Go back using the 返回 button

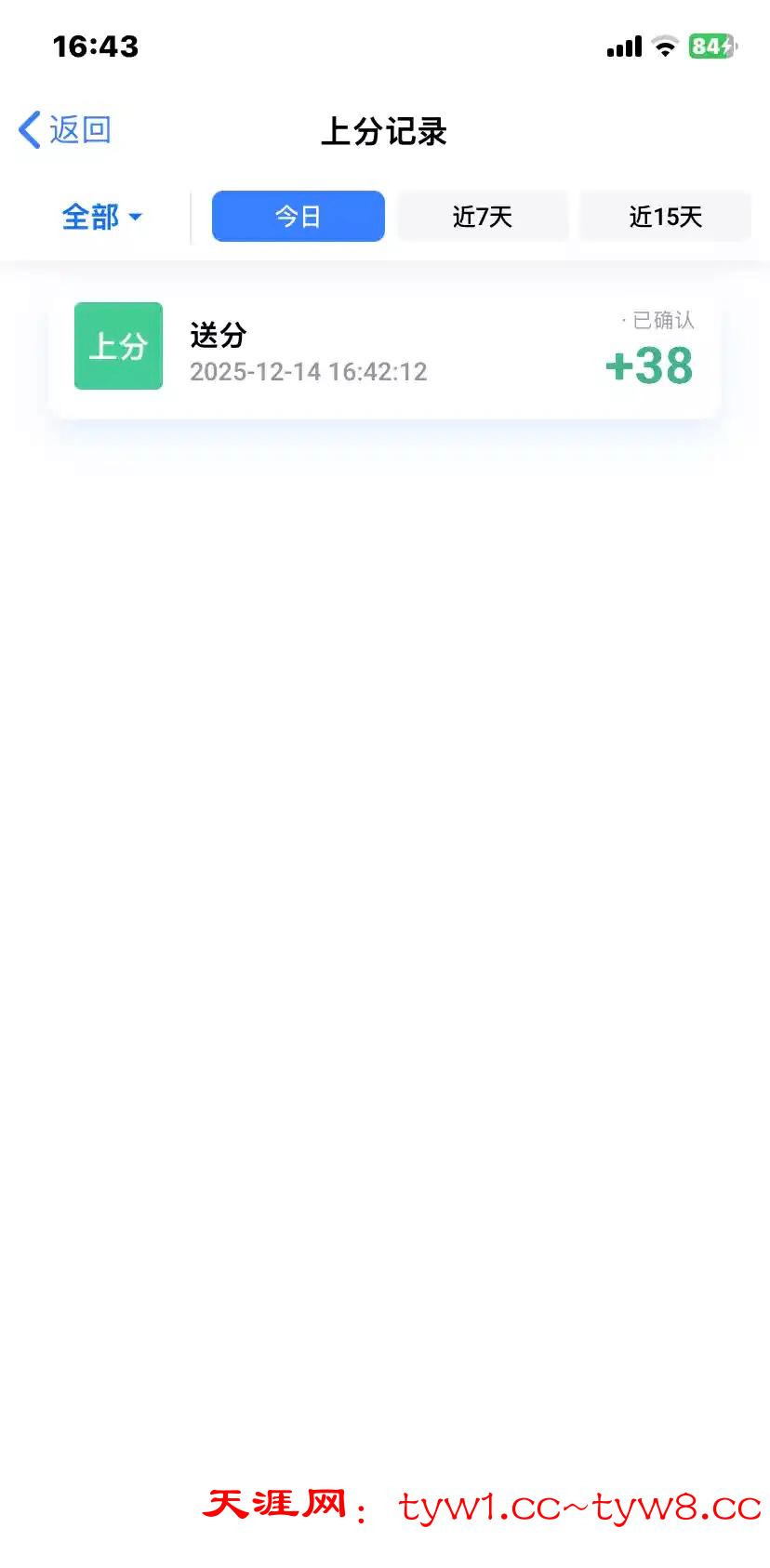[65, 130]
